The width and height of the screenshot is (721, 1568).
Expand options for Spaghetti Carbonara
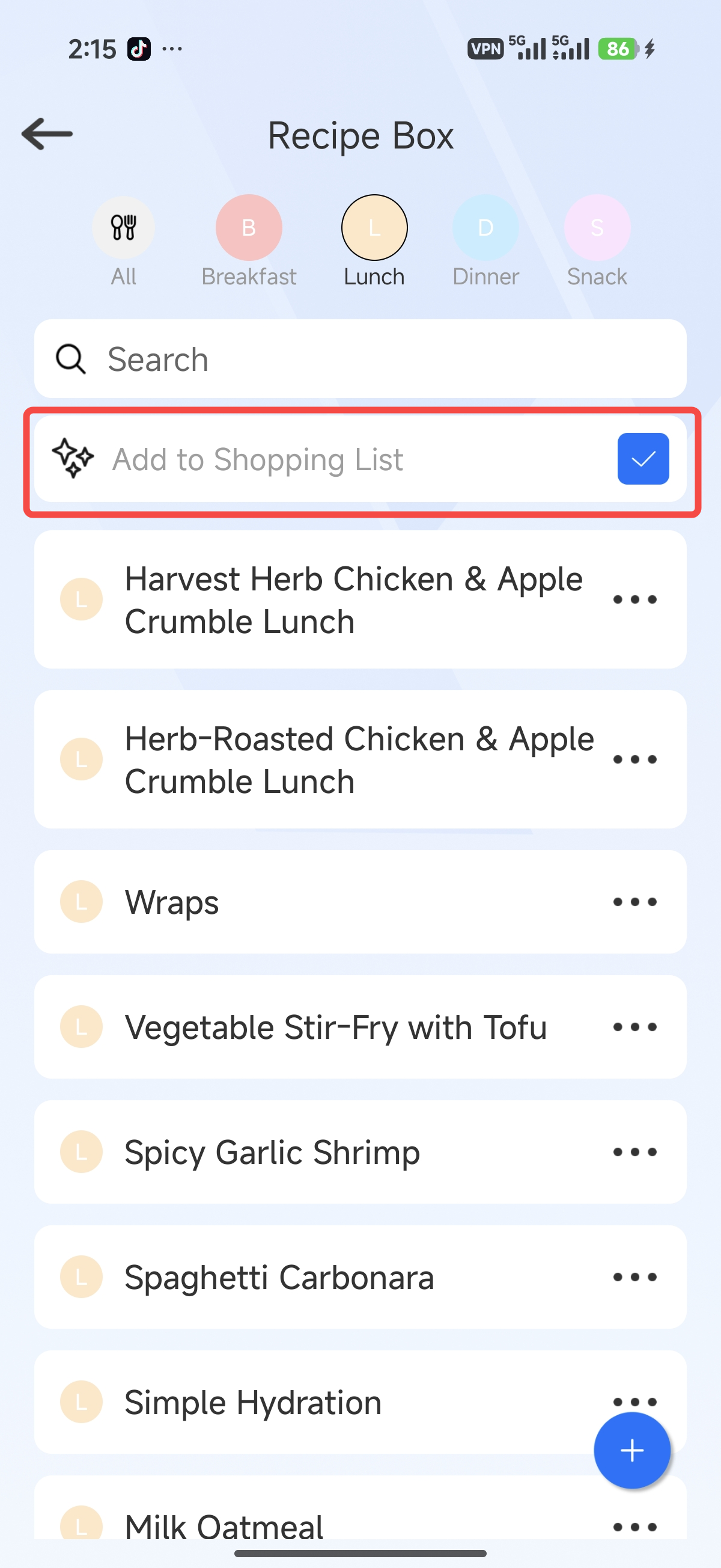634,1277
